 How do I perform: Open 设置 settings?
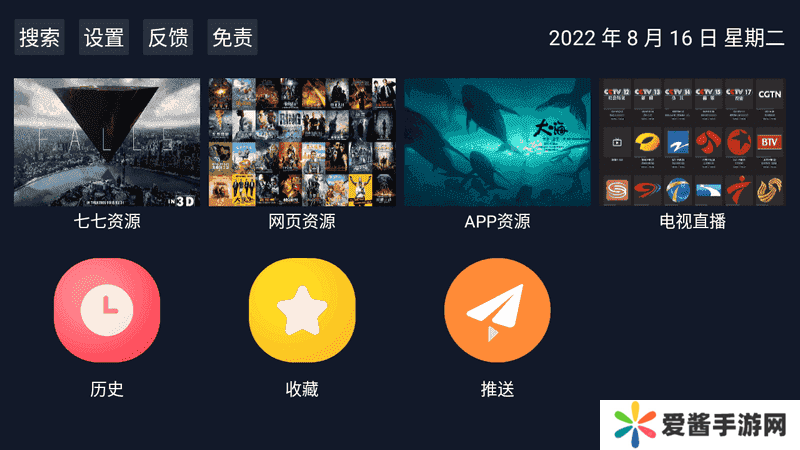tap(104, 38)
